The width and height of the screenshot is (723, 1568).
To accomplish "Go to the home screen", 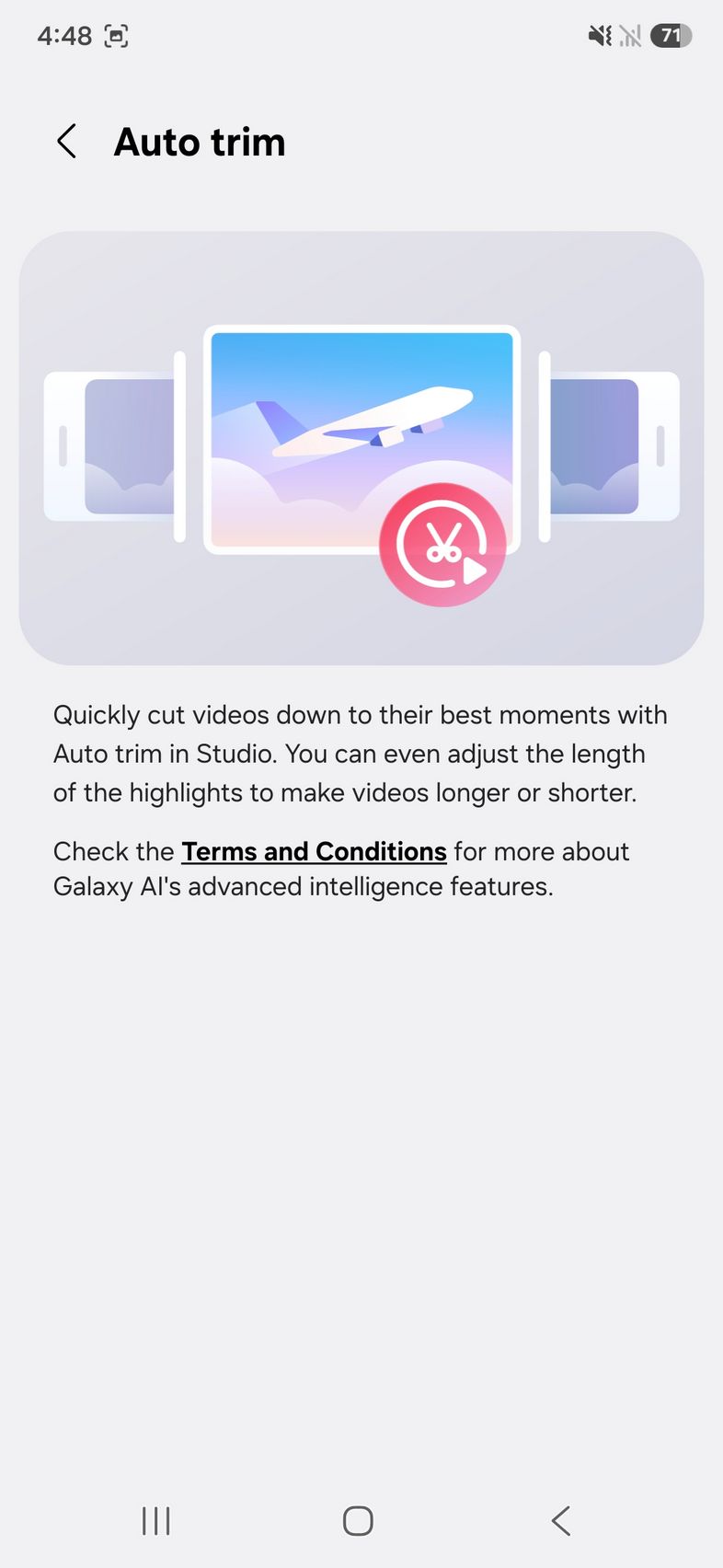I will pos(358,1520).
